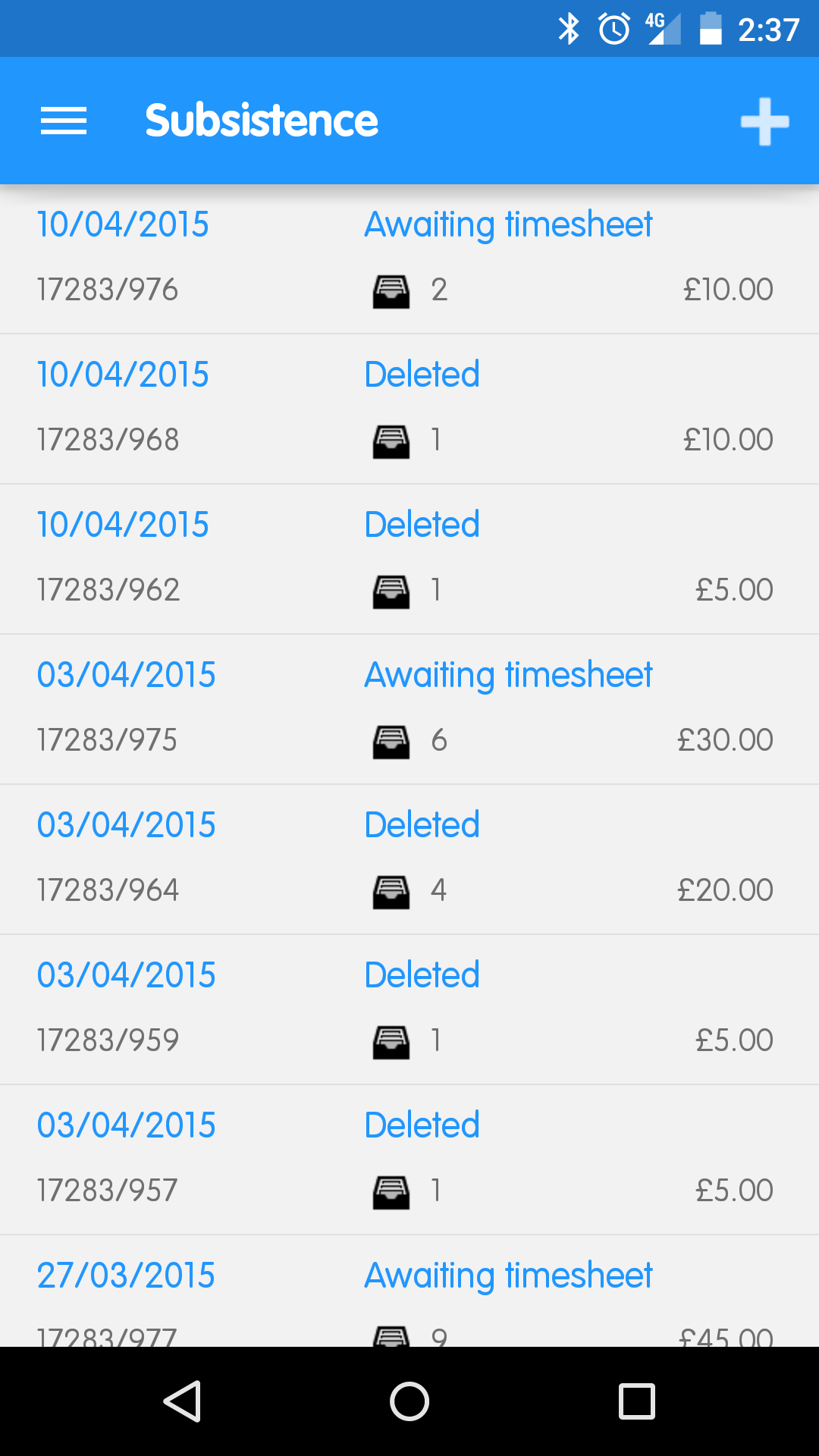Viewport: 819px width, 1456px height.
Task: Open the navigation drawer menu
Action: pos(64,120)
